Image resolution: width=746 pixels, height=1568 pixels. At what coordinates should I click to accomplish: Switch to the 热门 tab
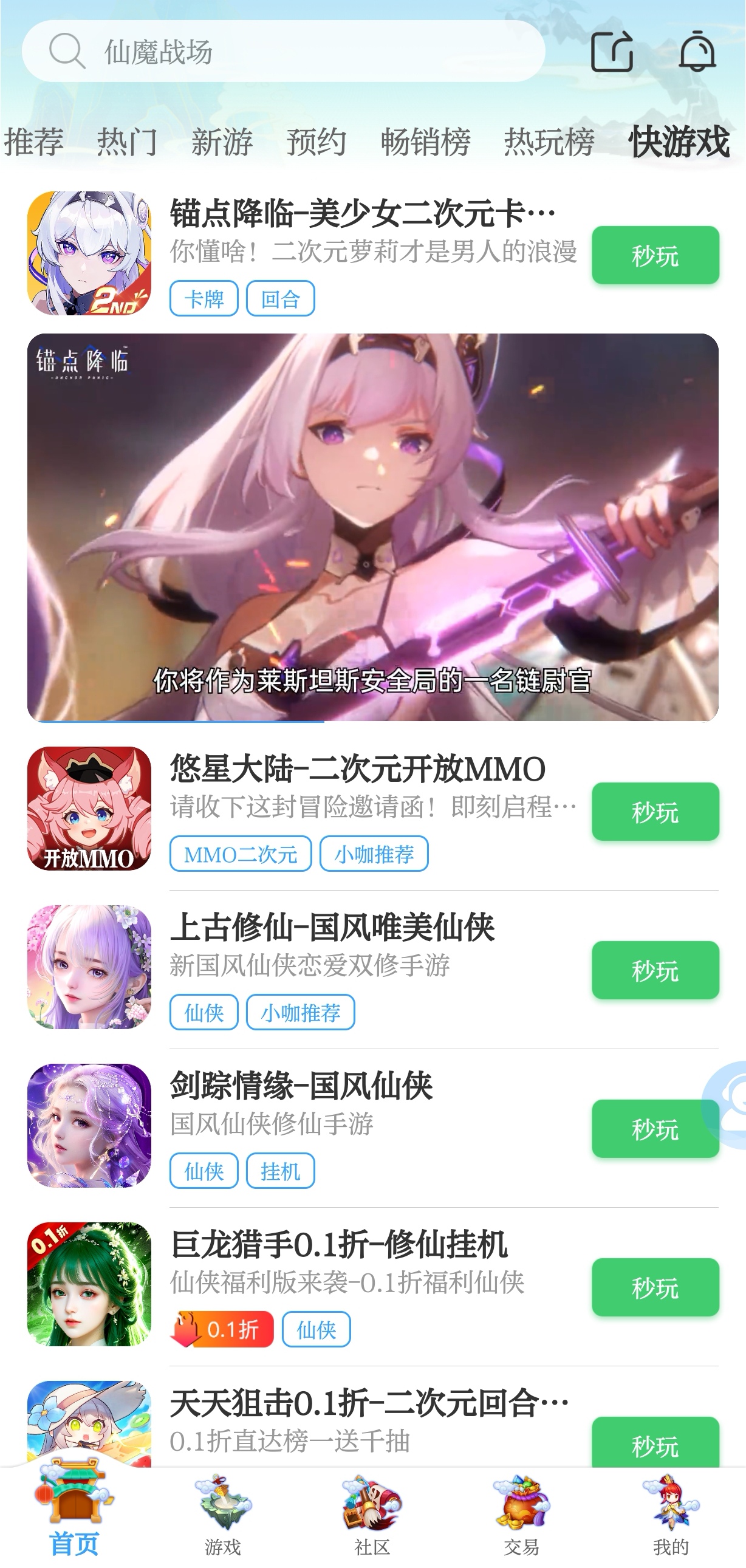(x=127, y=142)
